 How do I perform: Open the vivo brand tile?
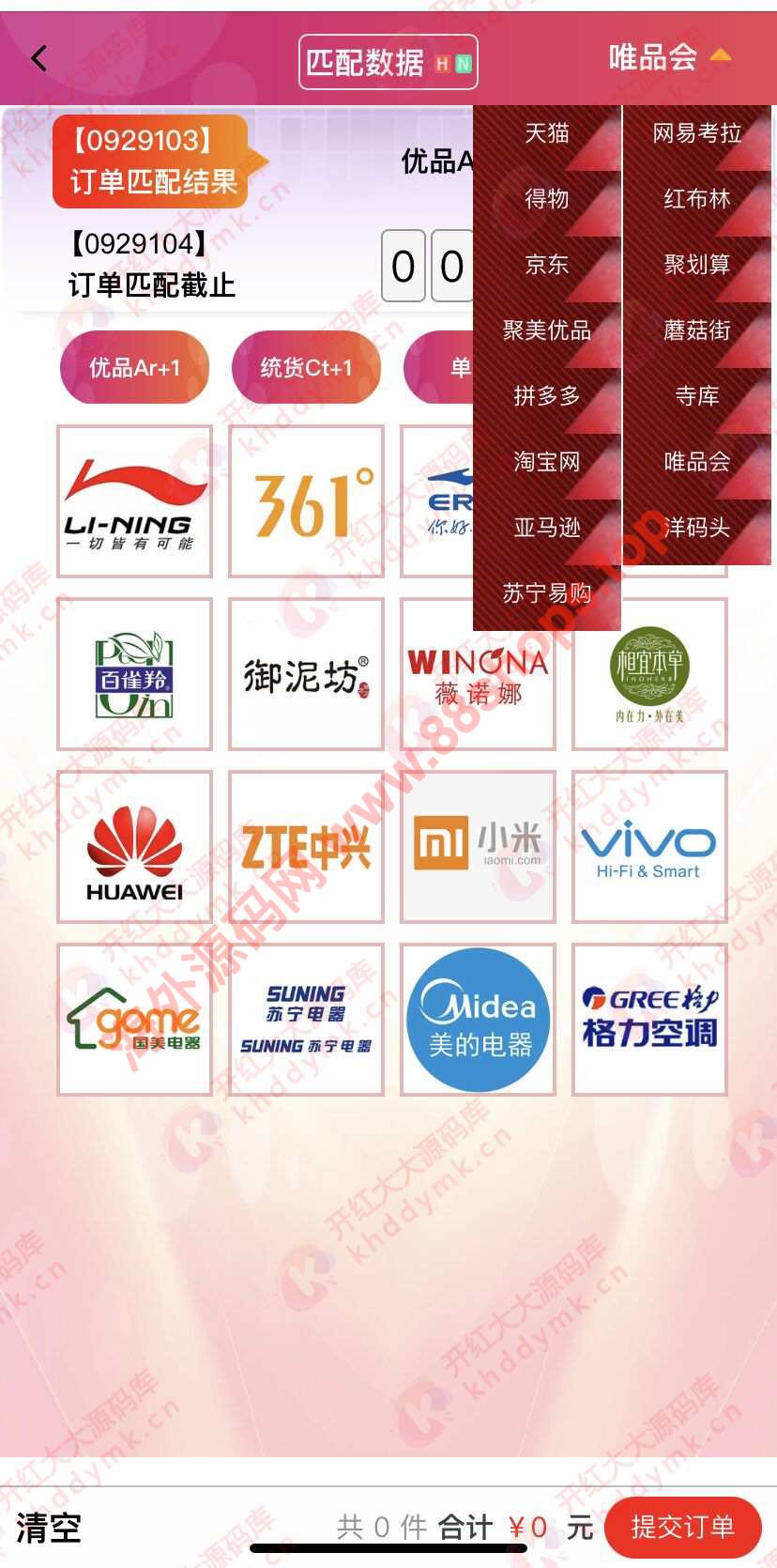point(648,847)
